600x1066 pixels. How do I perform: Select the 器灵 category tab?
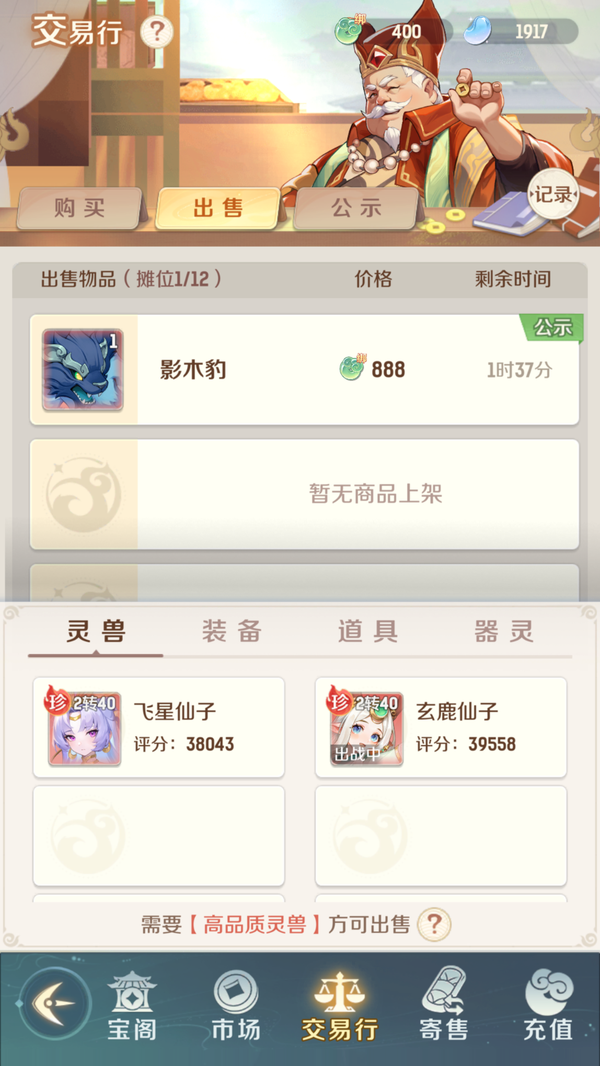point(504,631)
